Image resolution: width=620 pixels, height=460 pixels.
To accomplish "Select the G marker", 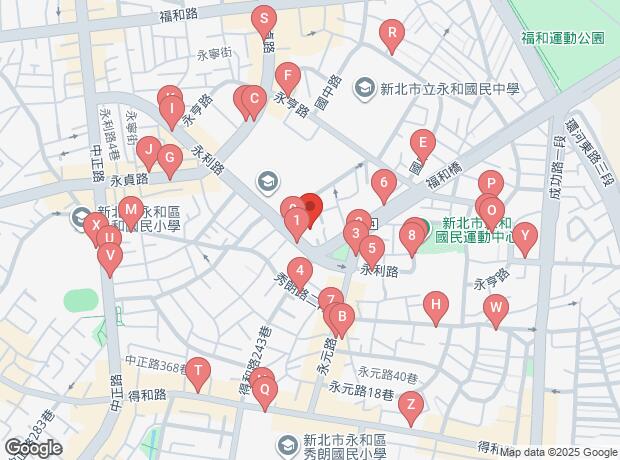I will pos(169,158).
